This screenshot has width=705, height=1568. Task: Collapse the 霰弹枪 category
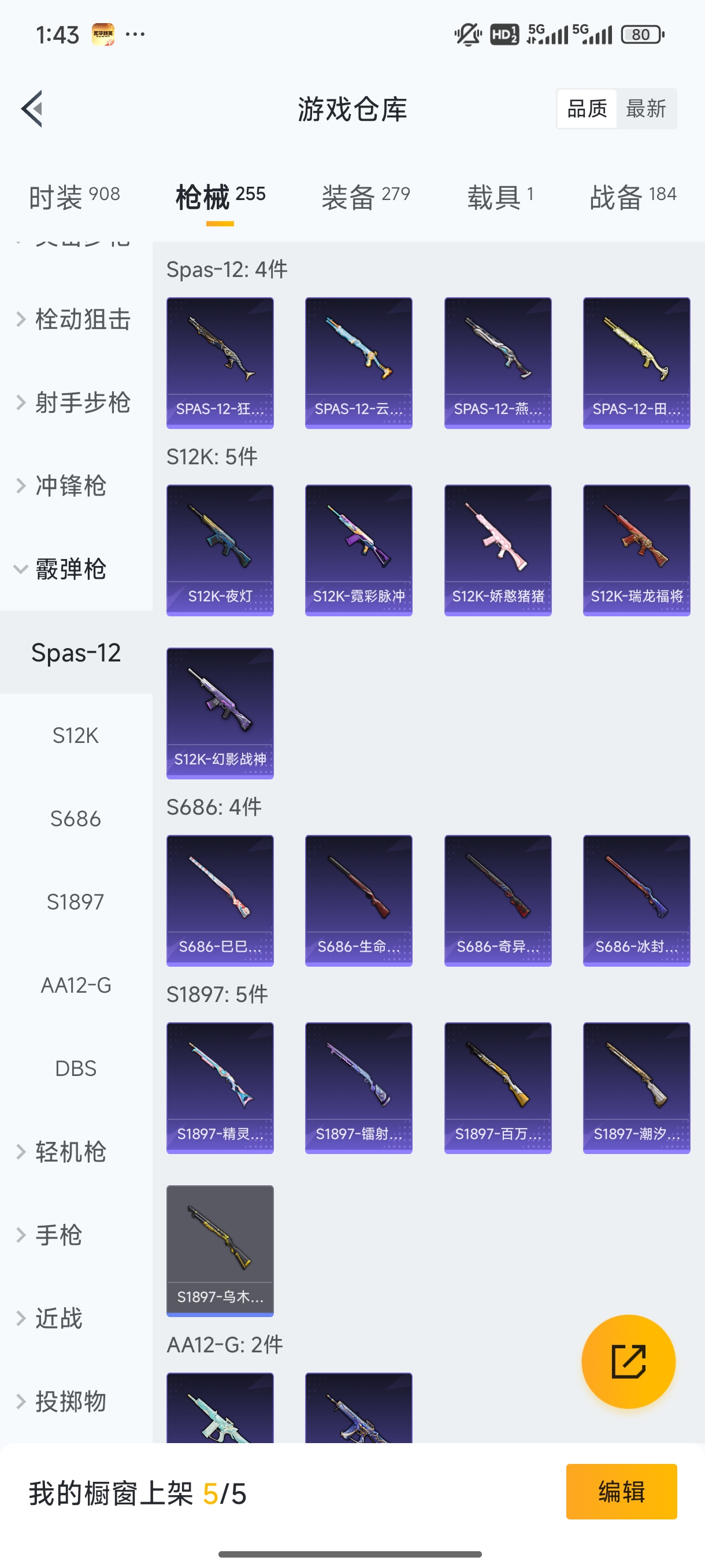coord(70,569)
